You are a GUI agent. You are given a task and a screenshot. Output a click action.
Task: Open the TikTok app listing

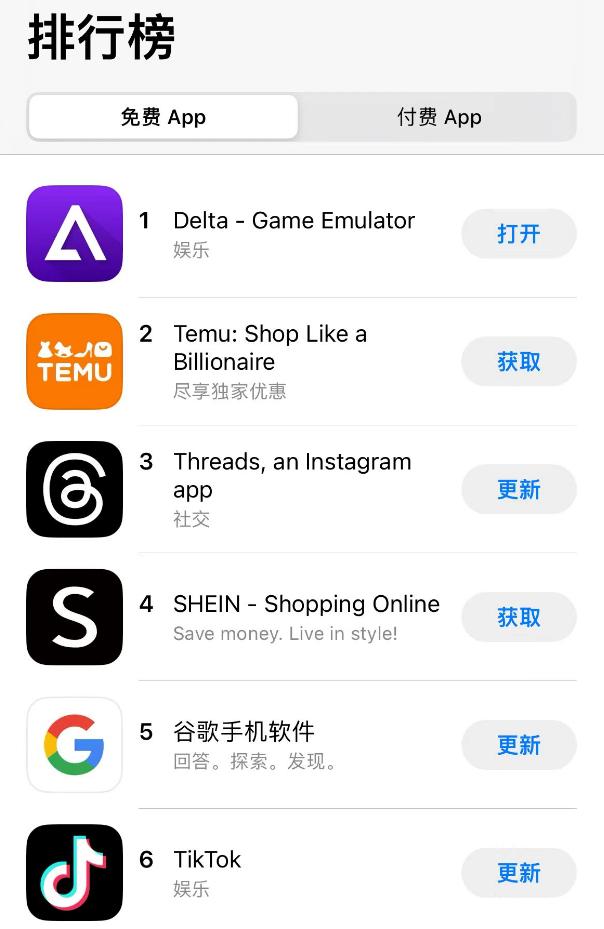pyautogui.click(x=208, y=860)
